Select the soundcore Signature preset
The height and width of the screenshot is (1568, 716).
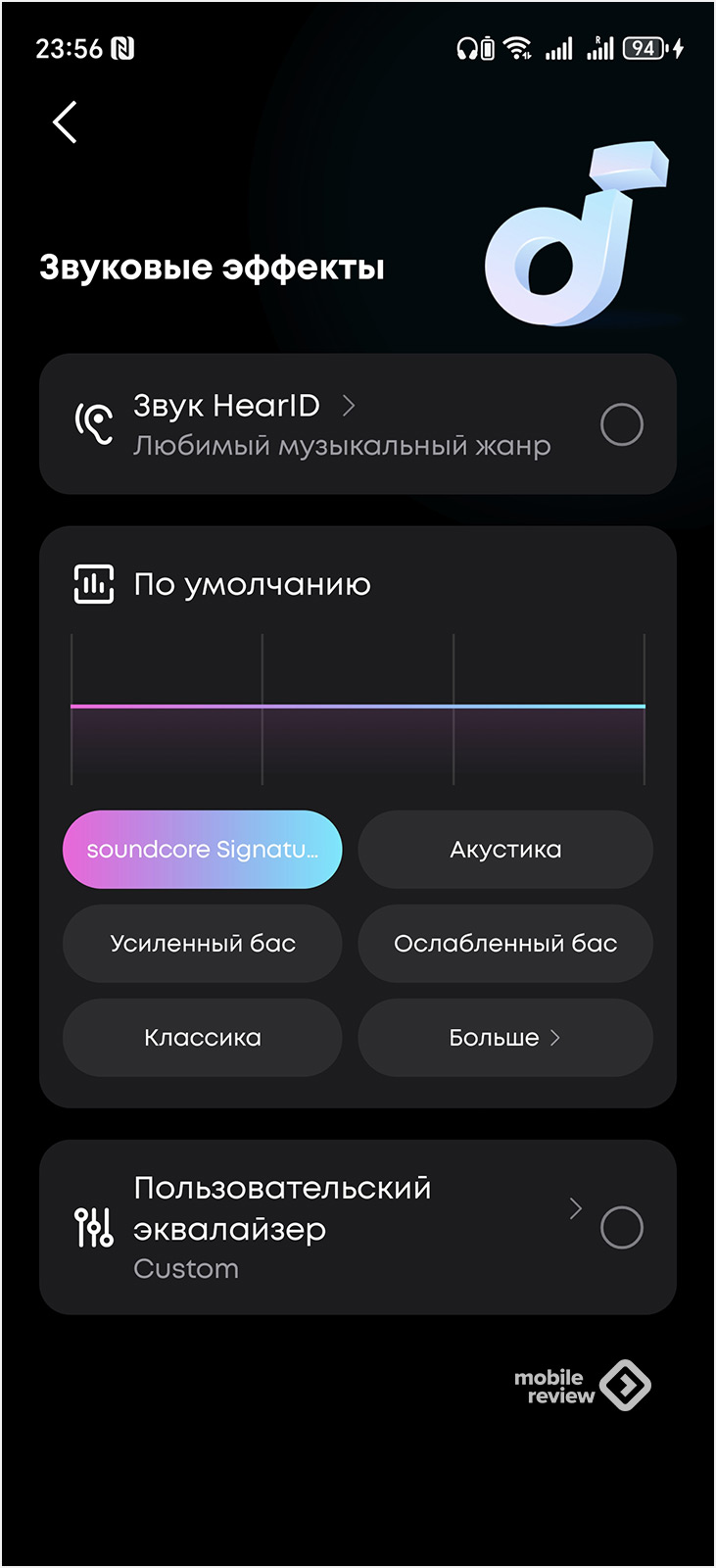[203, 850]
